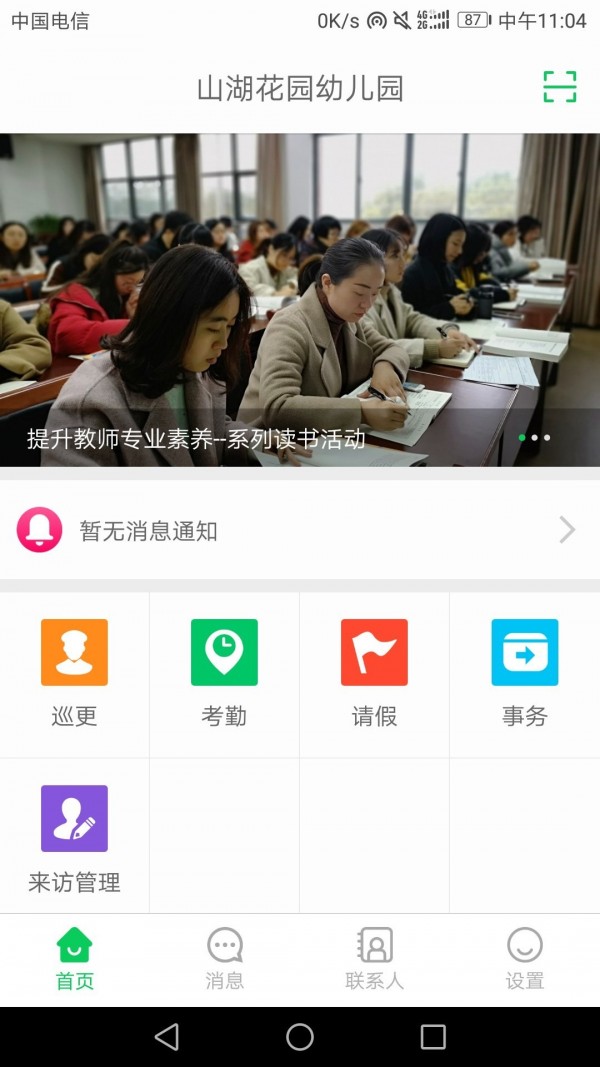Image resolution: width=600 pixels, height=1067 pixels.
Task: Open the QR scan icon
Action: tap(560, 87)
